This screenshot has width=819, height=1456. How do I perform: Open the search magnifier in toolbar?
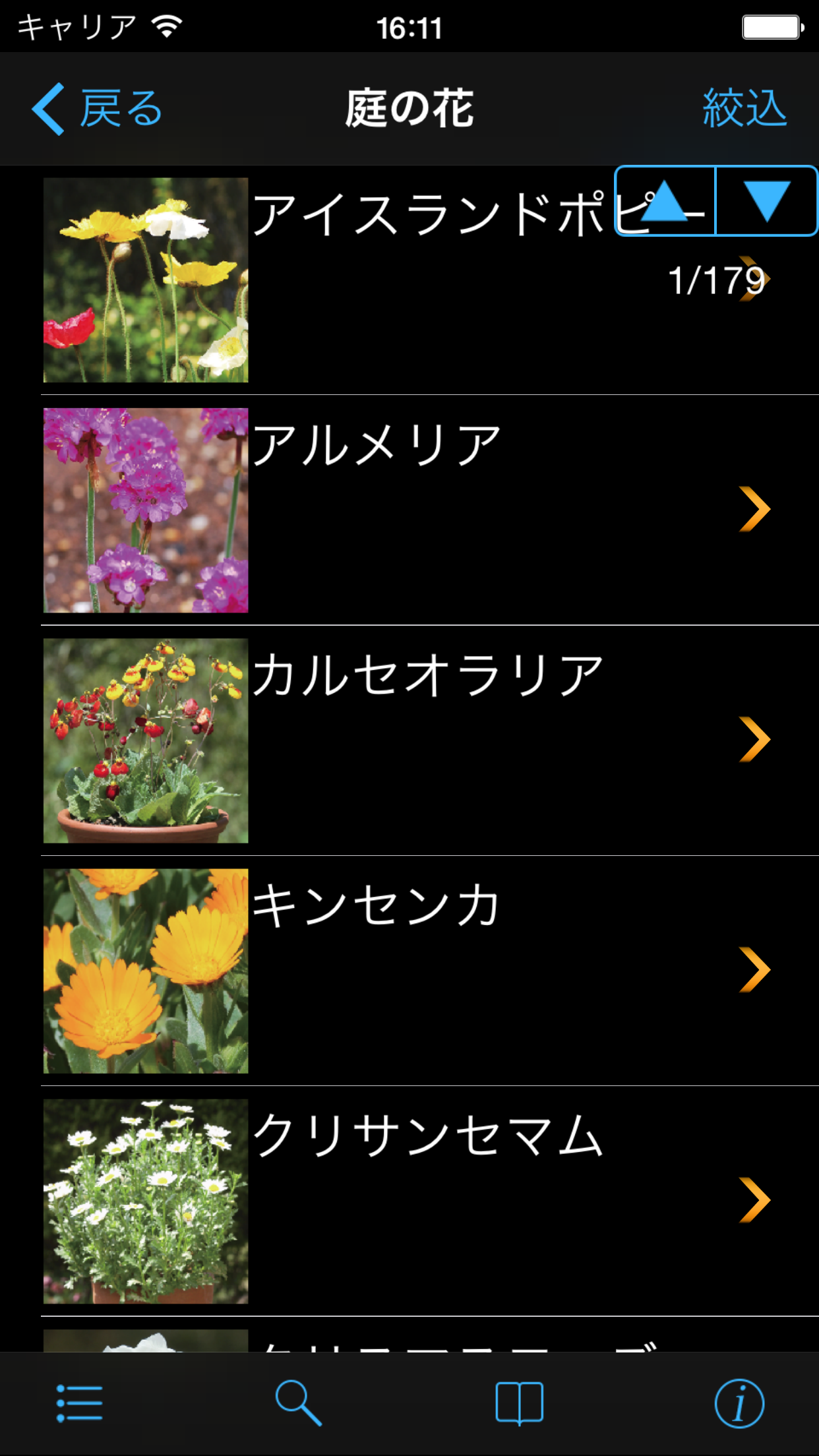click(298, 1403)
